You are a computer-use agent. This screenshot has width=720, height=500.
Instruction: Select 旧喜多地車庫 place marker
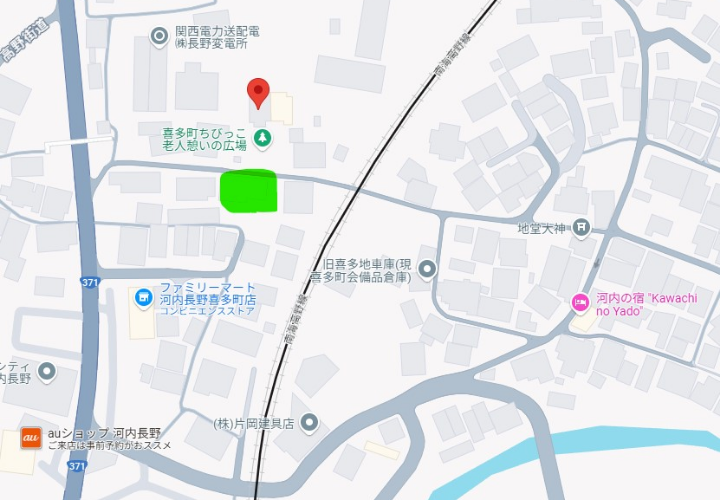(428, 269)
